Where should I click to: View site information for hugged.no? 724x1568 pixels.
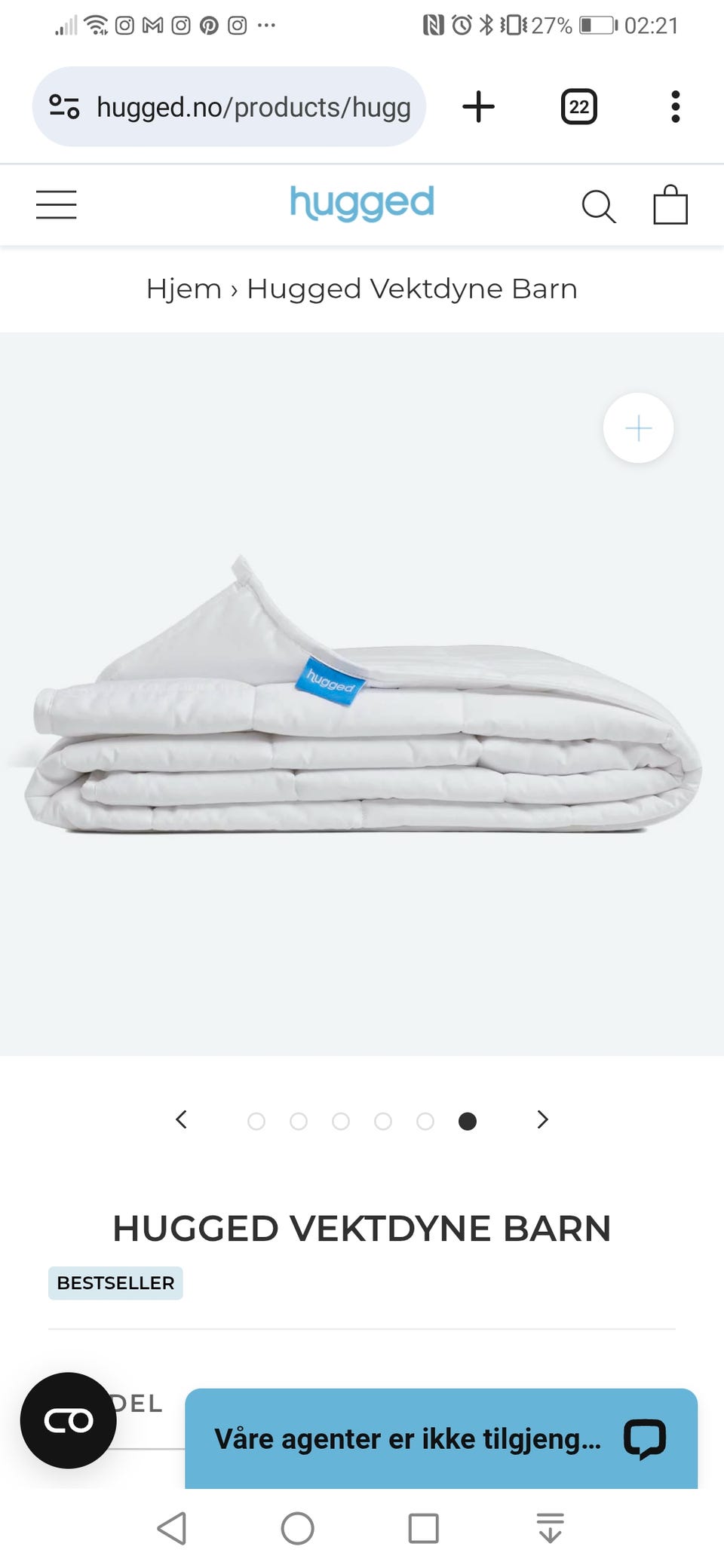(x=64, y=106)
